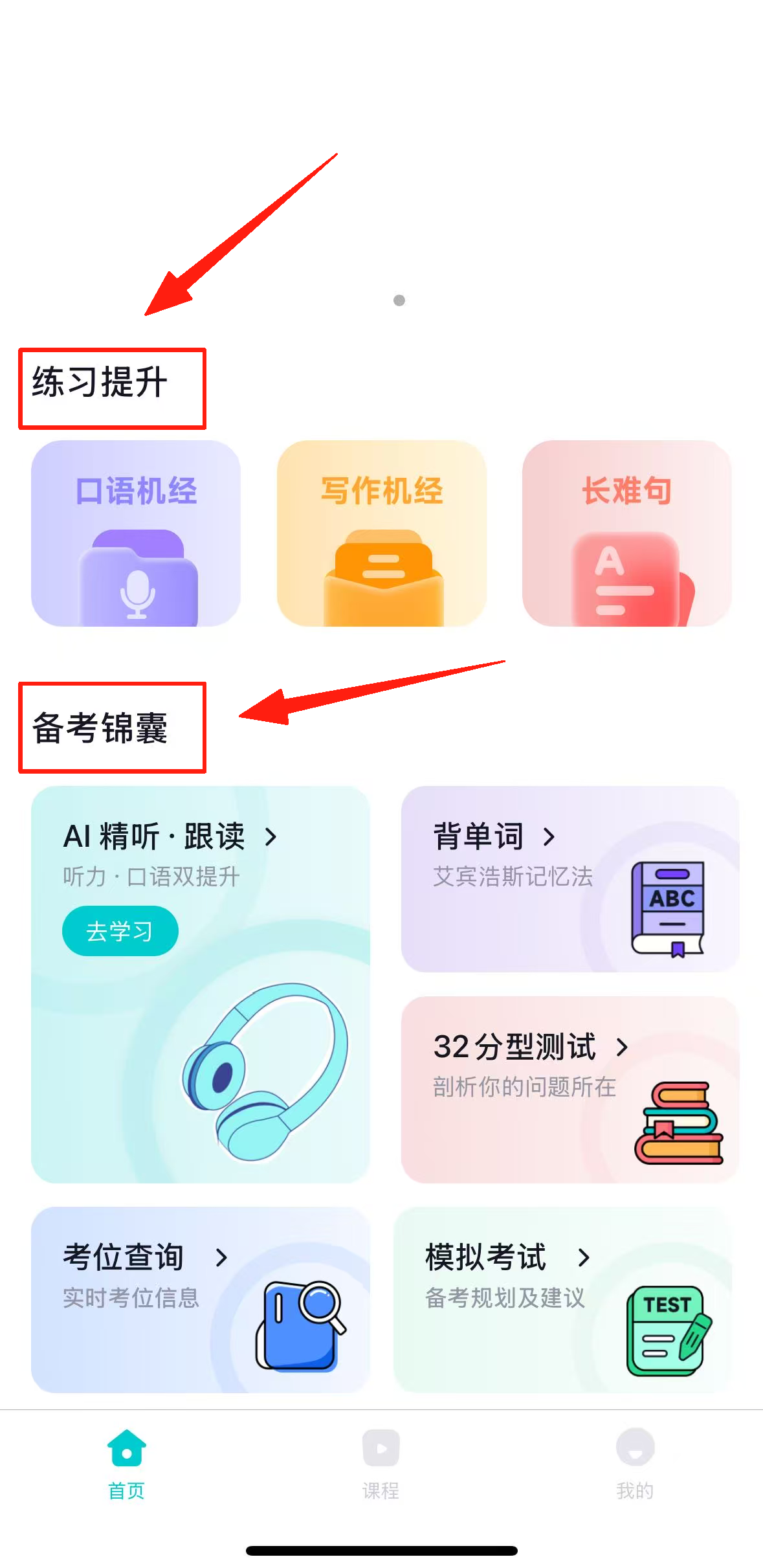The image size is (763, 1568).
Task: Open the 口语机经 practice card
Action: pos(136,533)
